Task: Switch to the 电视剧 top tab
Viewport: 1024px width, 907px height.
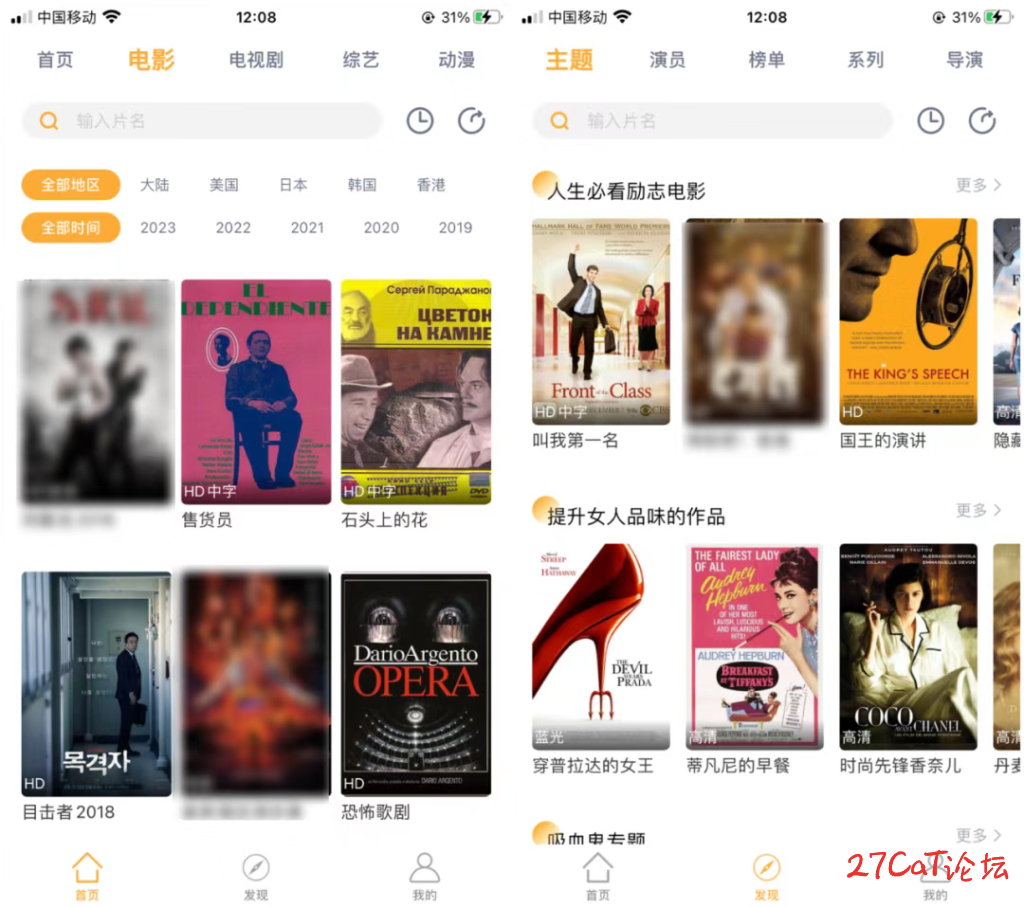Action: [256, 60]
